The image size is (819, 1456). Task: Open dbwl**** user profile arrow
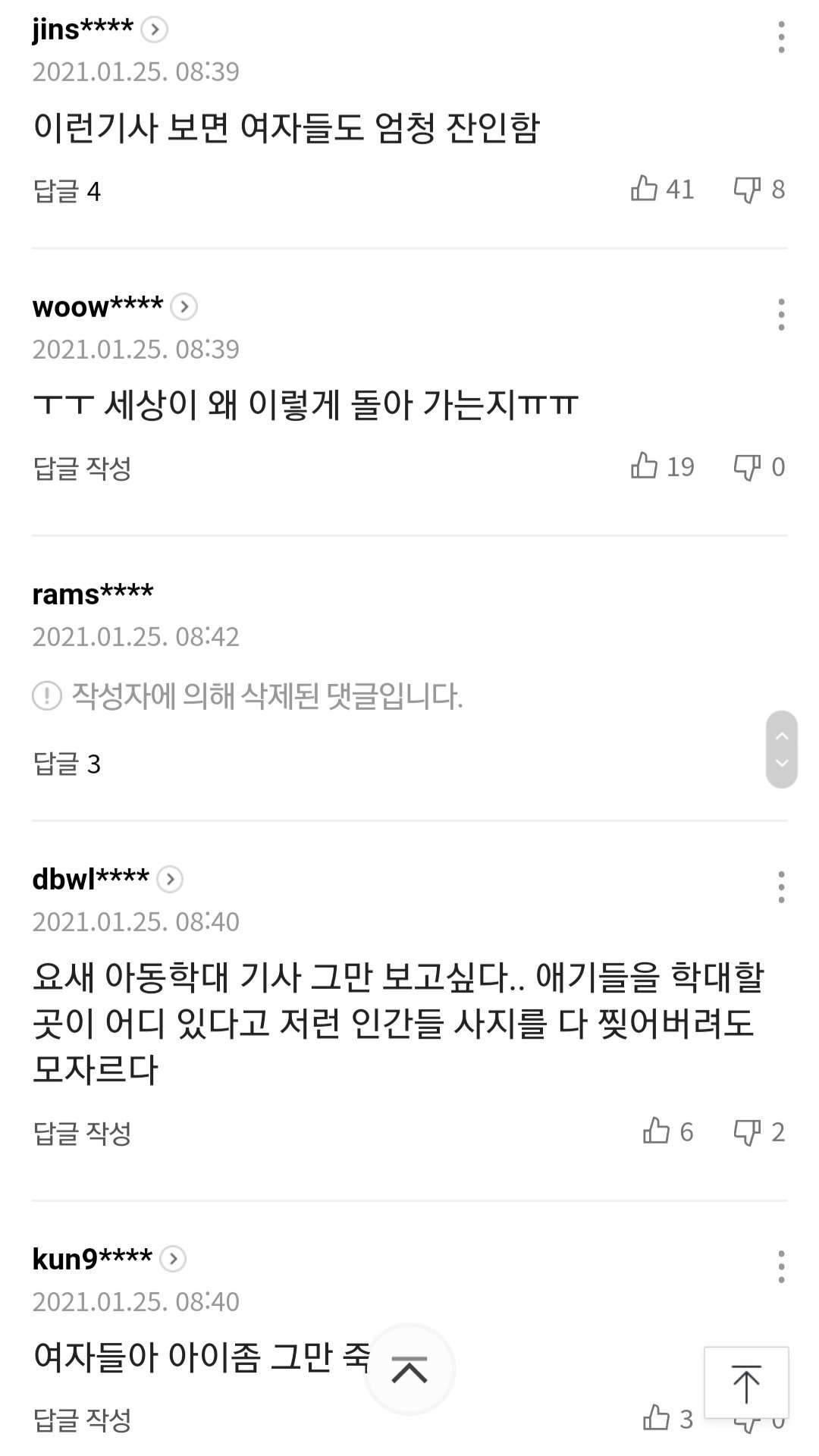point(171,879)
